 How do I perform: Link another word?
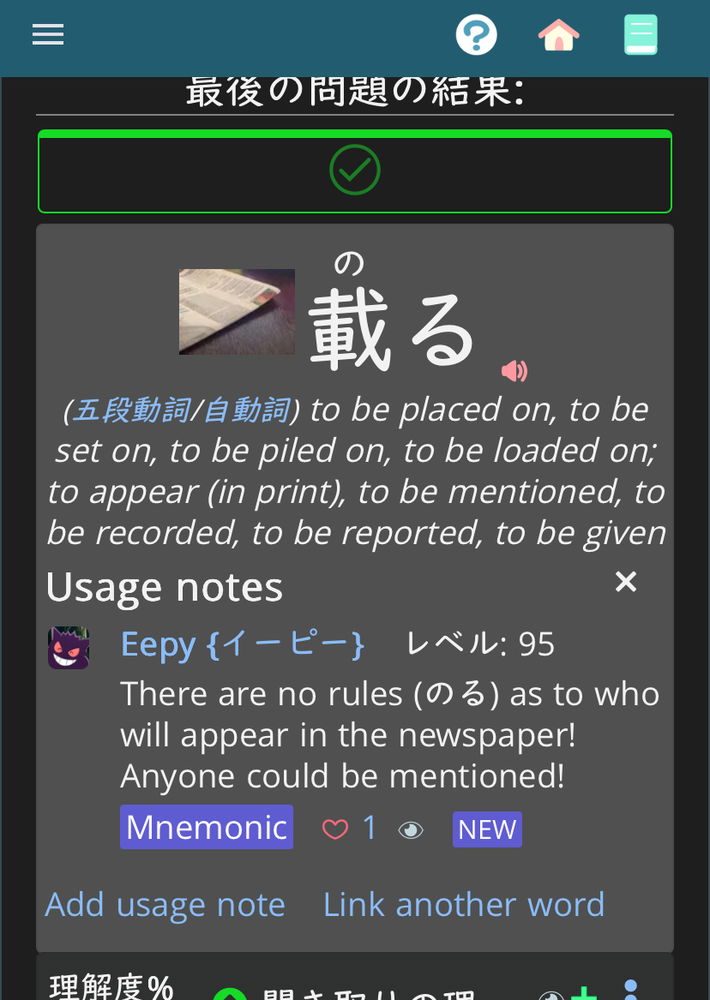pos(463,905)
